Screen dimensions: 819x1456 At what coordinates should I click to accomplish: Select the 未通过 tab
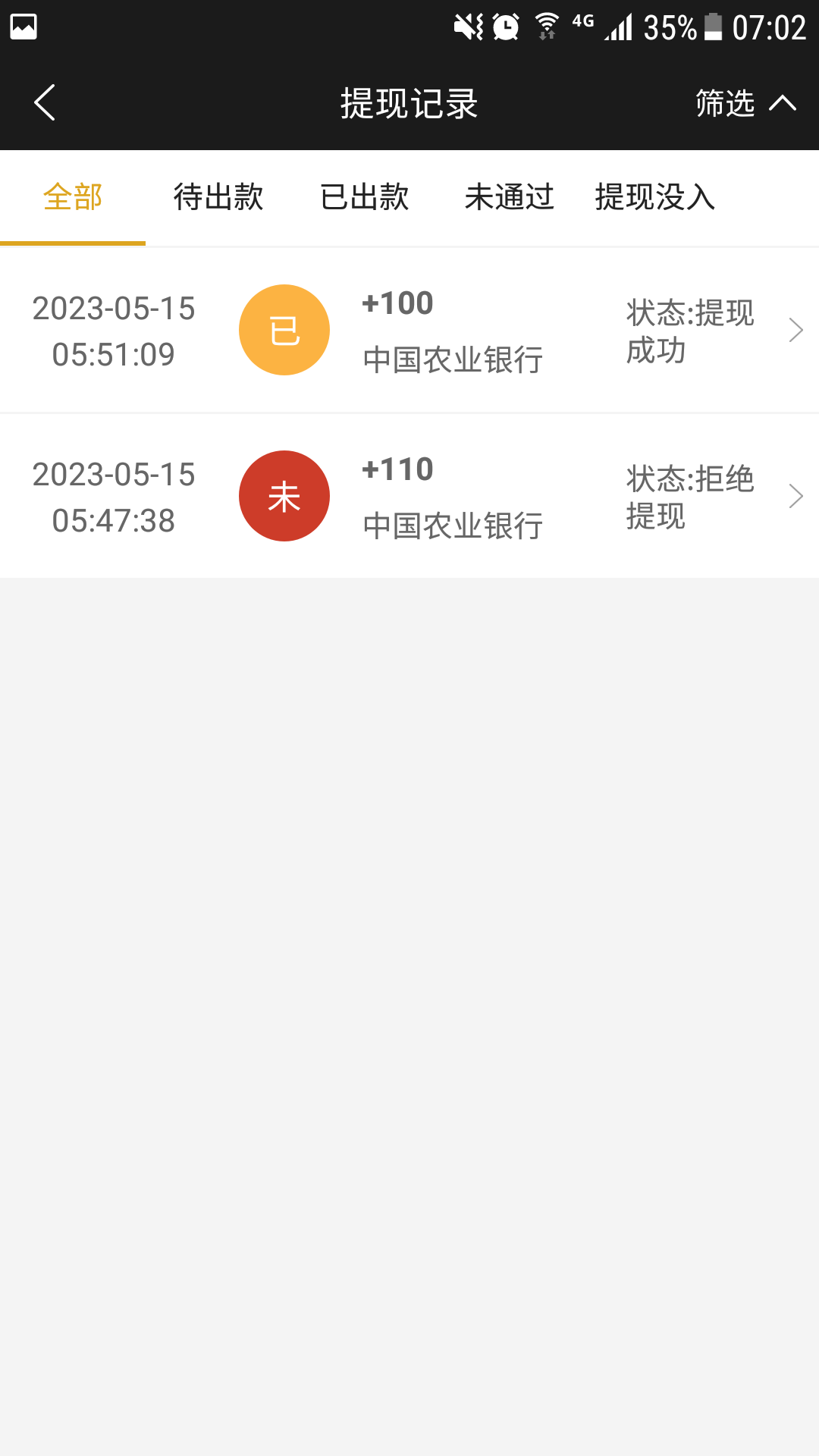[x=510, y=196]
